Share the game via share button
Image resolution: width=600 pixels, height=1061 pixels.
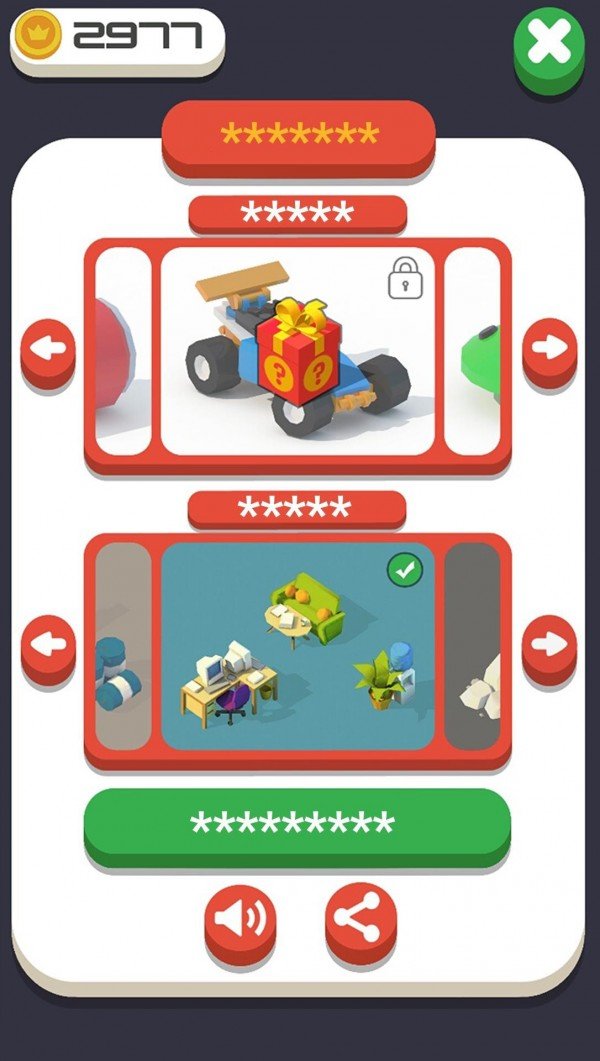pyautogui.click(x=360, y=920)
